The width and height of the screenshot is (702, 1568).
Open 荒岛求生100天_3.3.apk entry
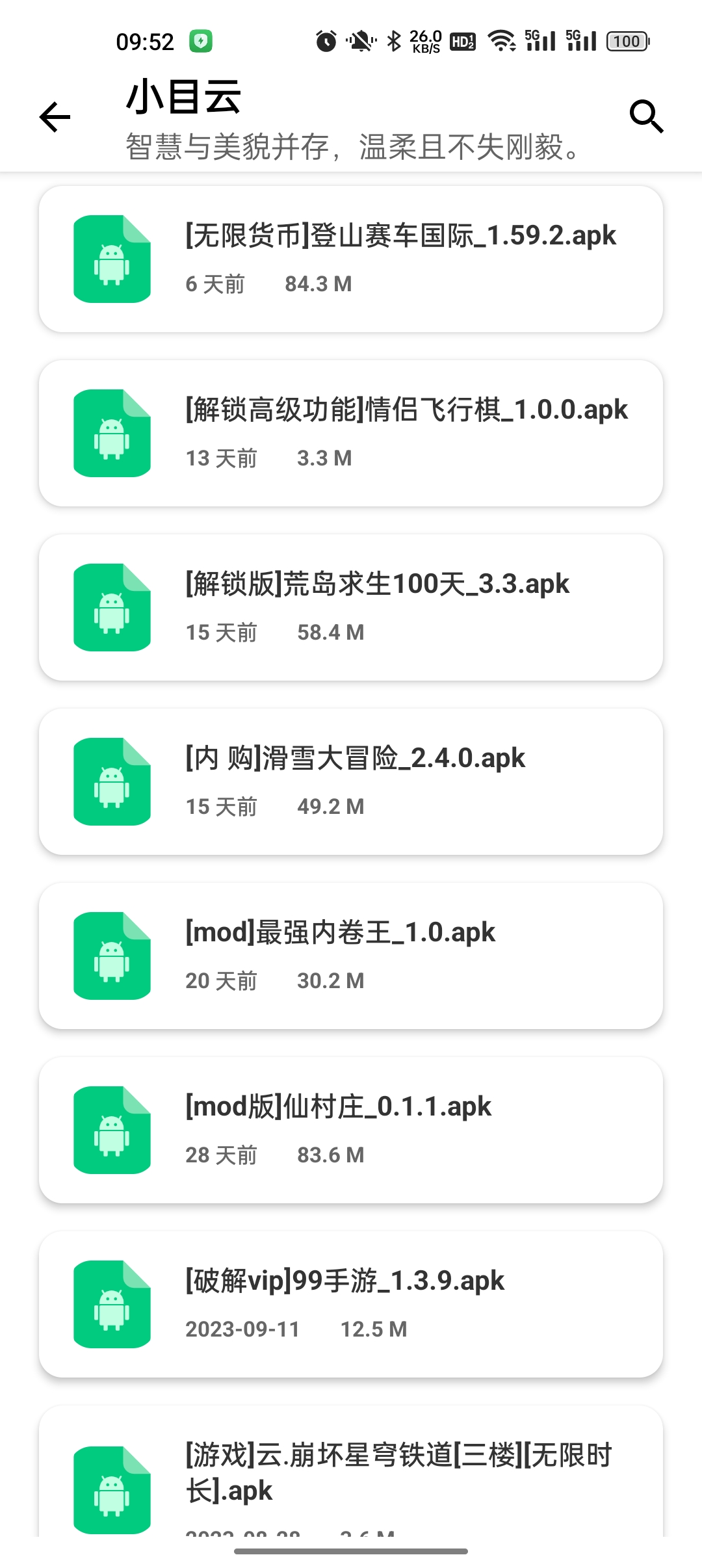pos(351,607)
